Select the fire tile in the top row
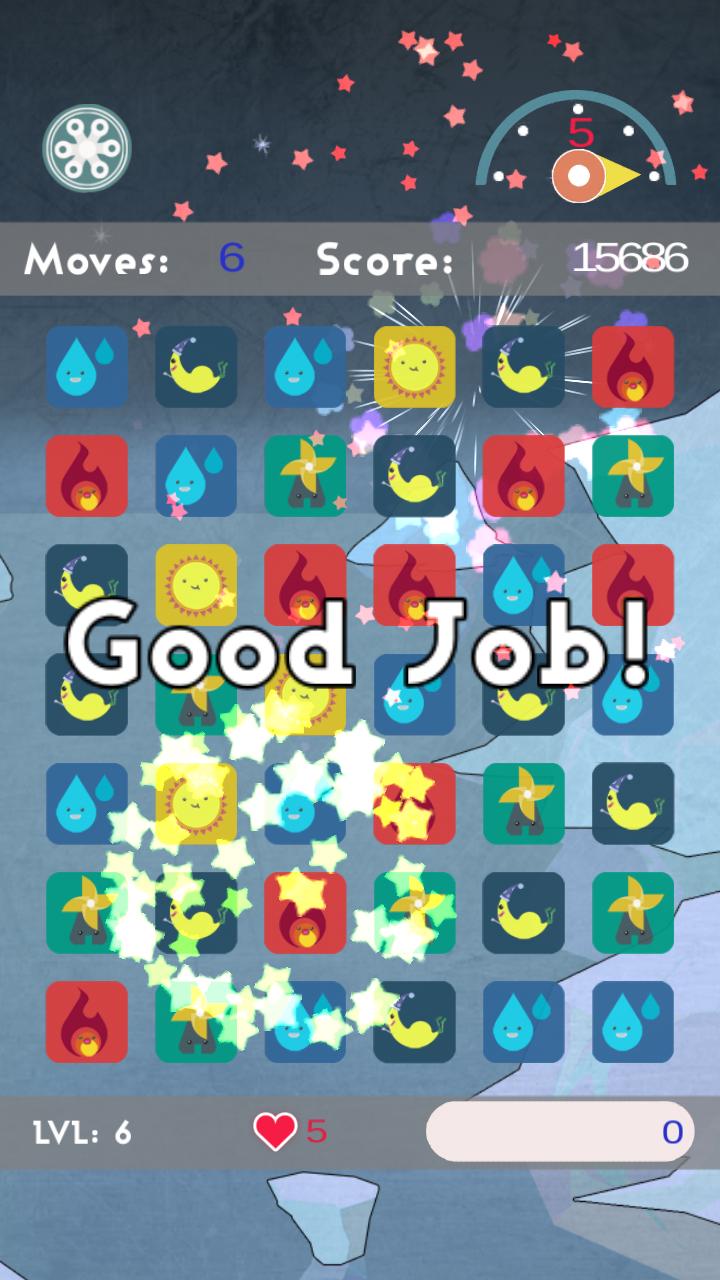 pyautogui.click(x=633, y=367)
